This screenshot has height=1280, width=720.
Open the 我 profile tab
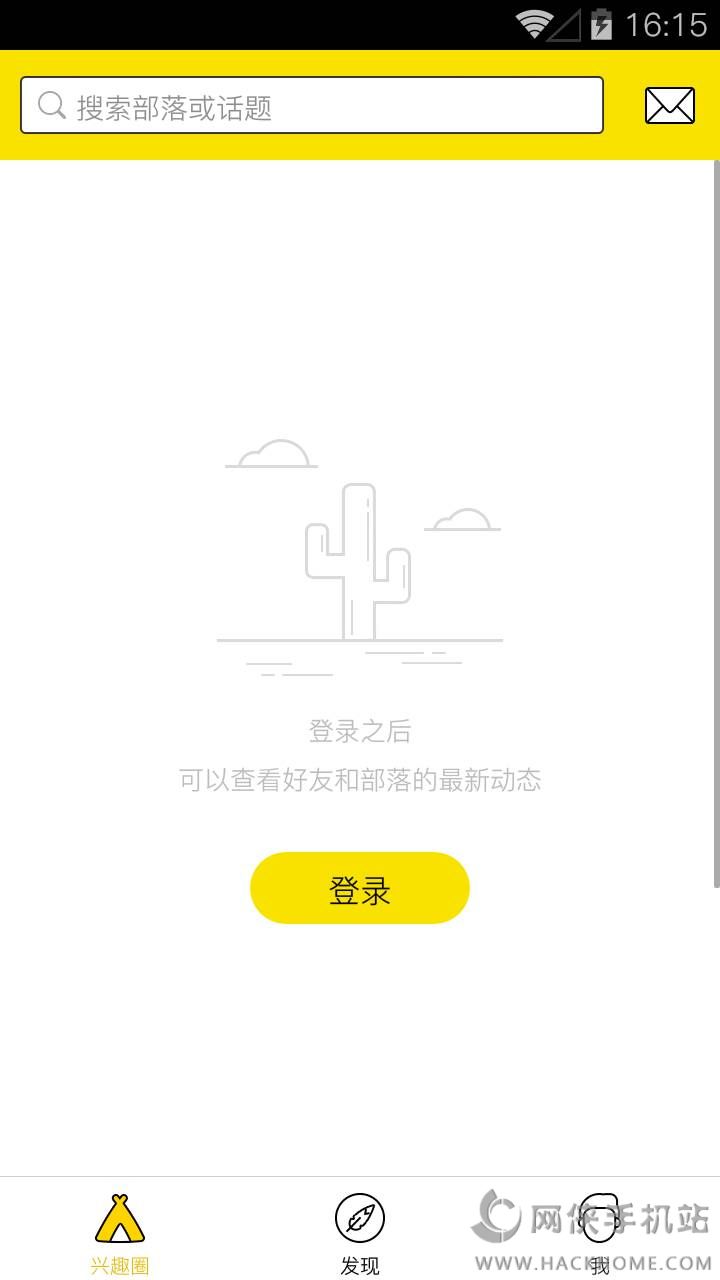click(x=600, y=1230)
